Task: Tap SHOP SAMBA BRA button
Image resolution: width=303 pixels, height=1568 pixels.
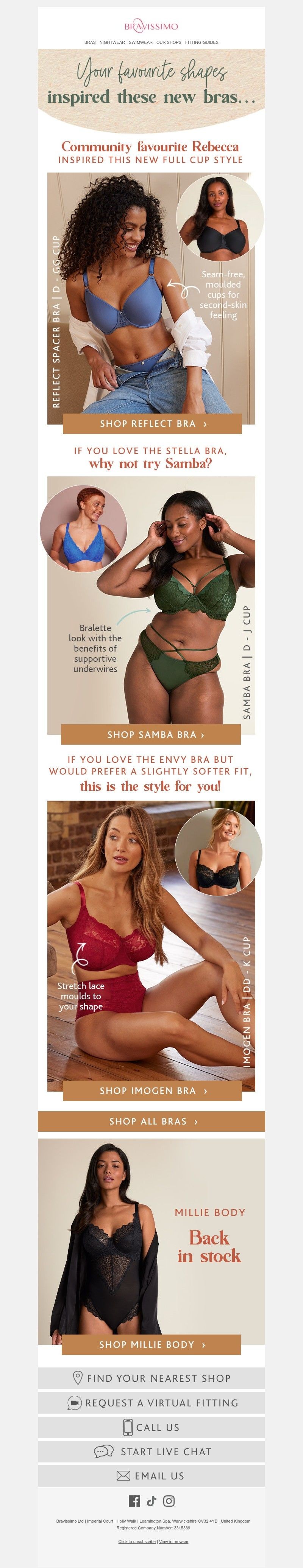Action: click(151, 735)
